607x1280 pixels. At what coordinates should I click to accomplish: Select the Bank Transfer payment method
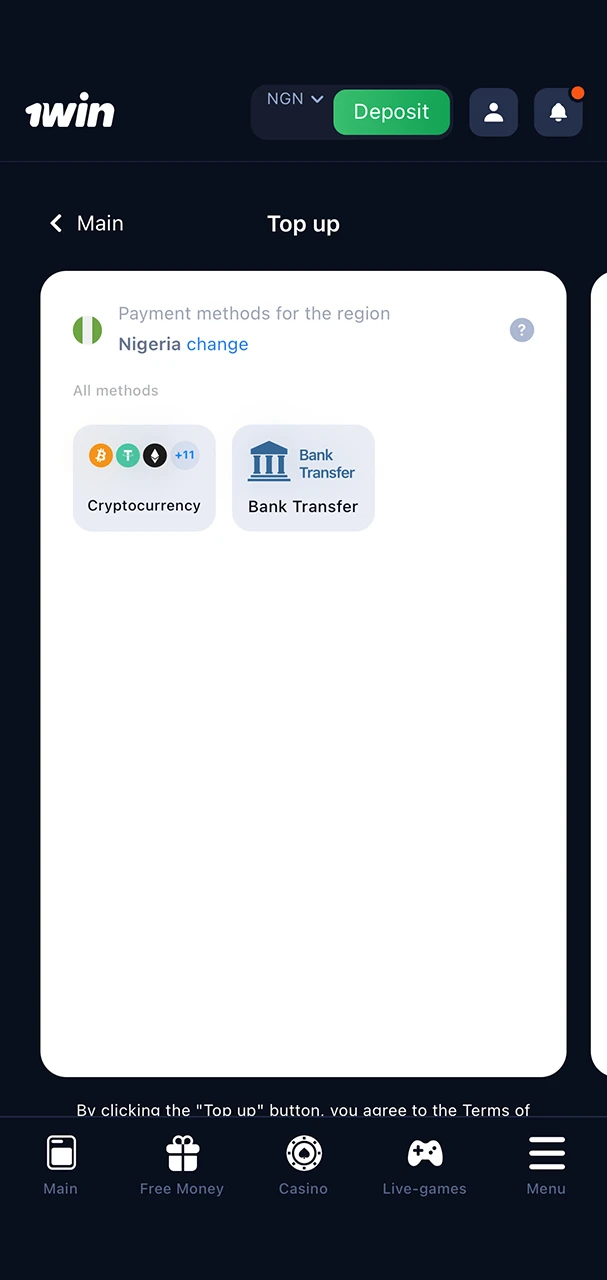(303, 478)
